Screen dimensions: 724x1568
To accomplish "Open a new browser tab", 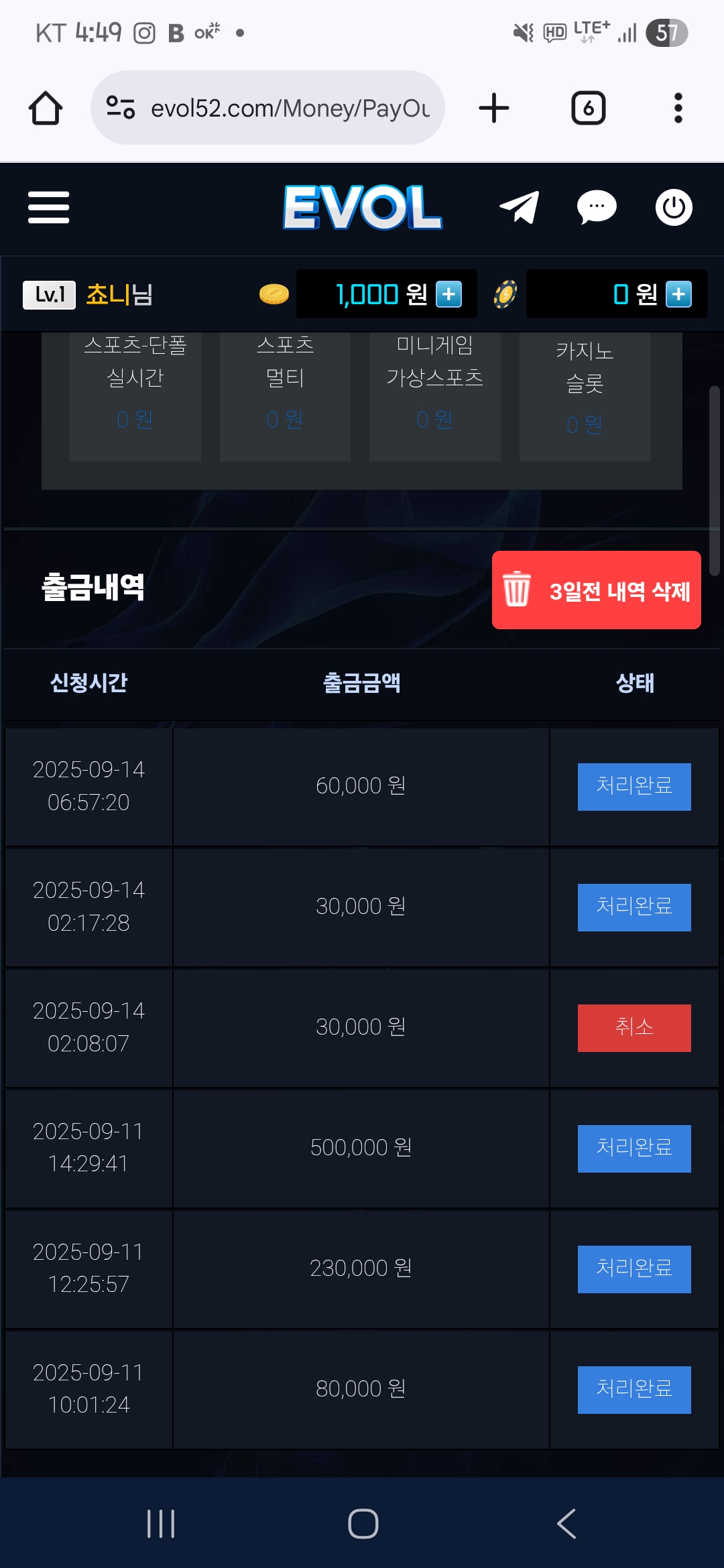I will tap(494, 108).
